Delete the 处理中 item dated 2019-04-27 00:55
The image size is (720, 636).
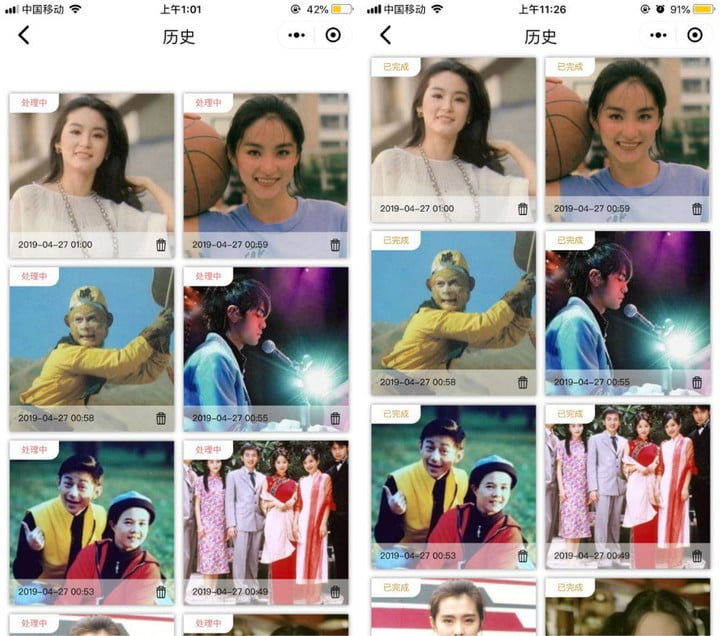pos(335,418)
